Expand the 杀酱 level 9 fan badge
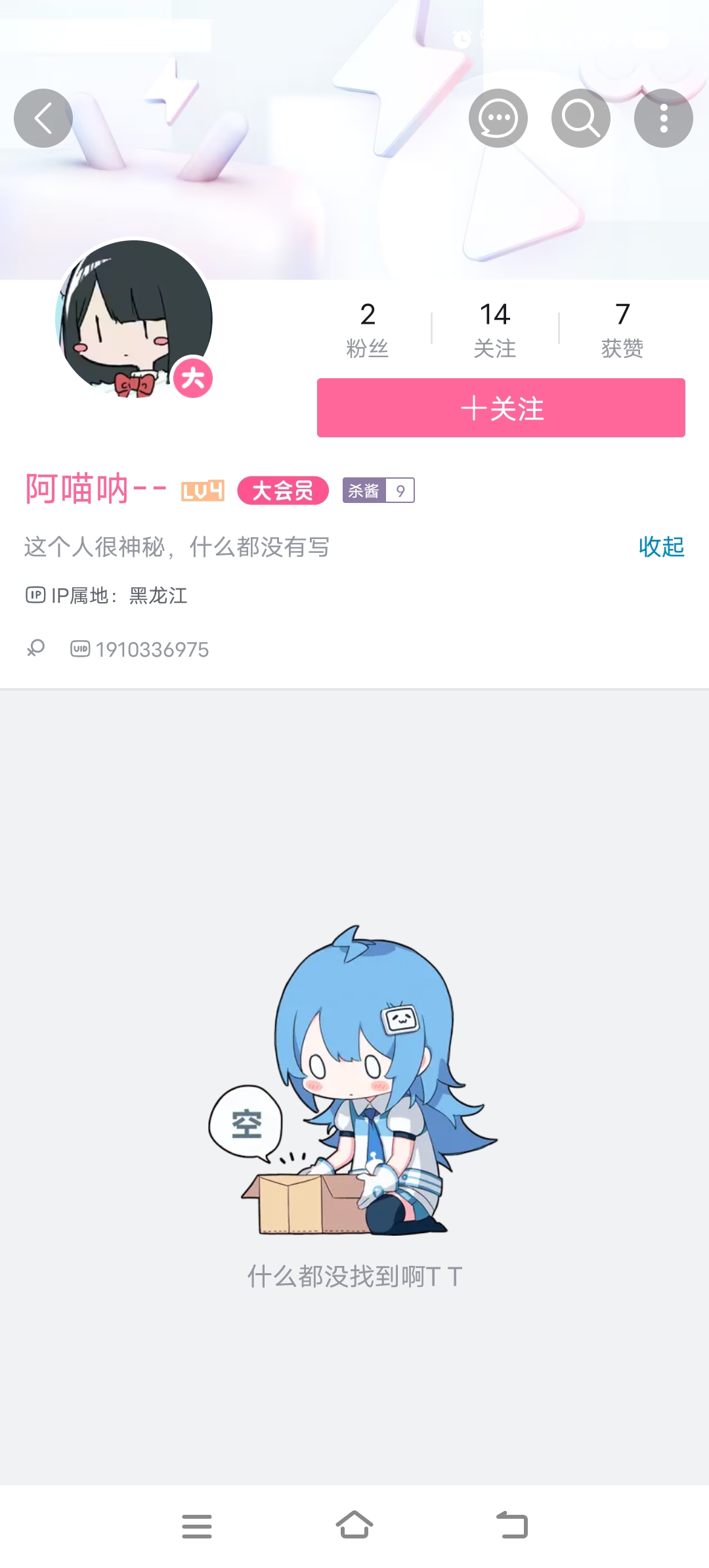The width and height of the screenshot is (709, 1568). (x=378, y=490)
